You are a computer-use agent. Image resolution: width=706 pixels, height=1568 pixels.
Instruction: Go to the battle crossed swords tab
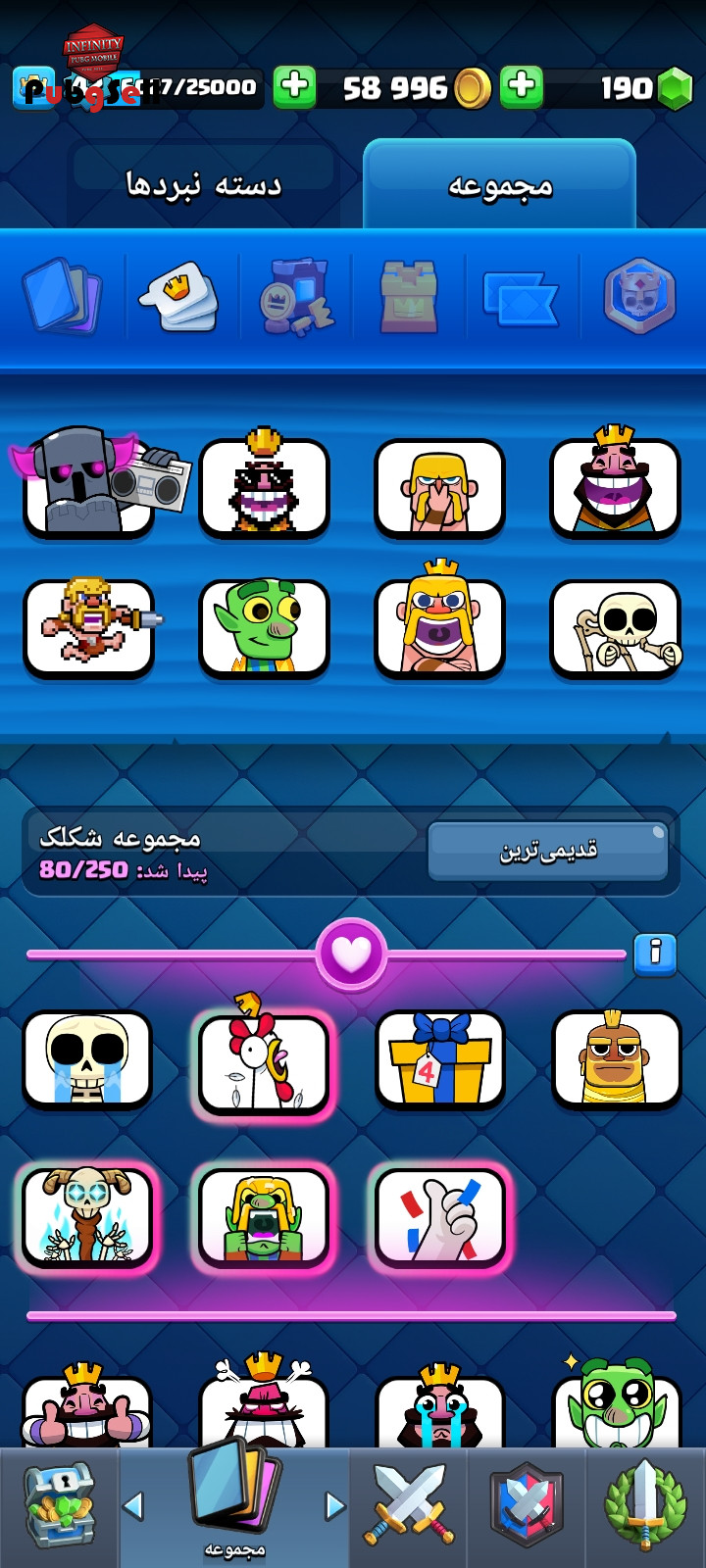pos(409,1506)
